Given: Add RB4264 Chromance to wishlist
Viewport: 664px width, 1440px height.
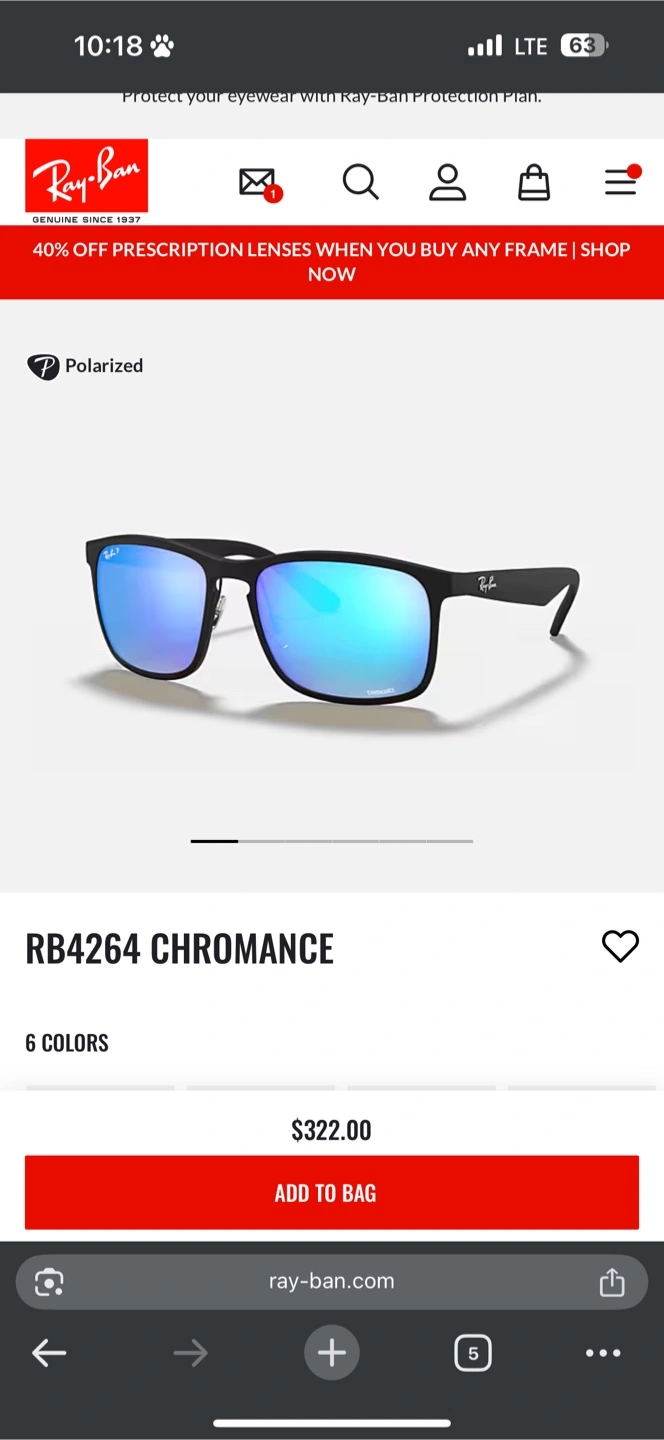Looking at the screenshot, I should [620, 946].
